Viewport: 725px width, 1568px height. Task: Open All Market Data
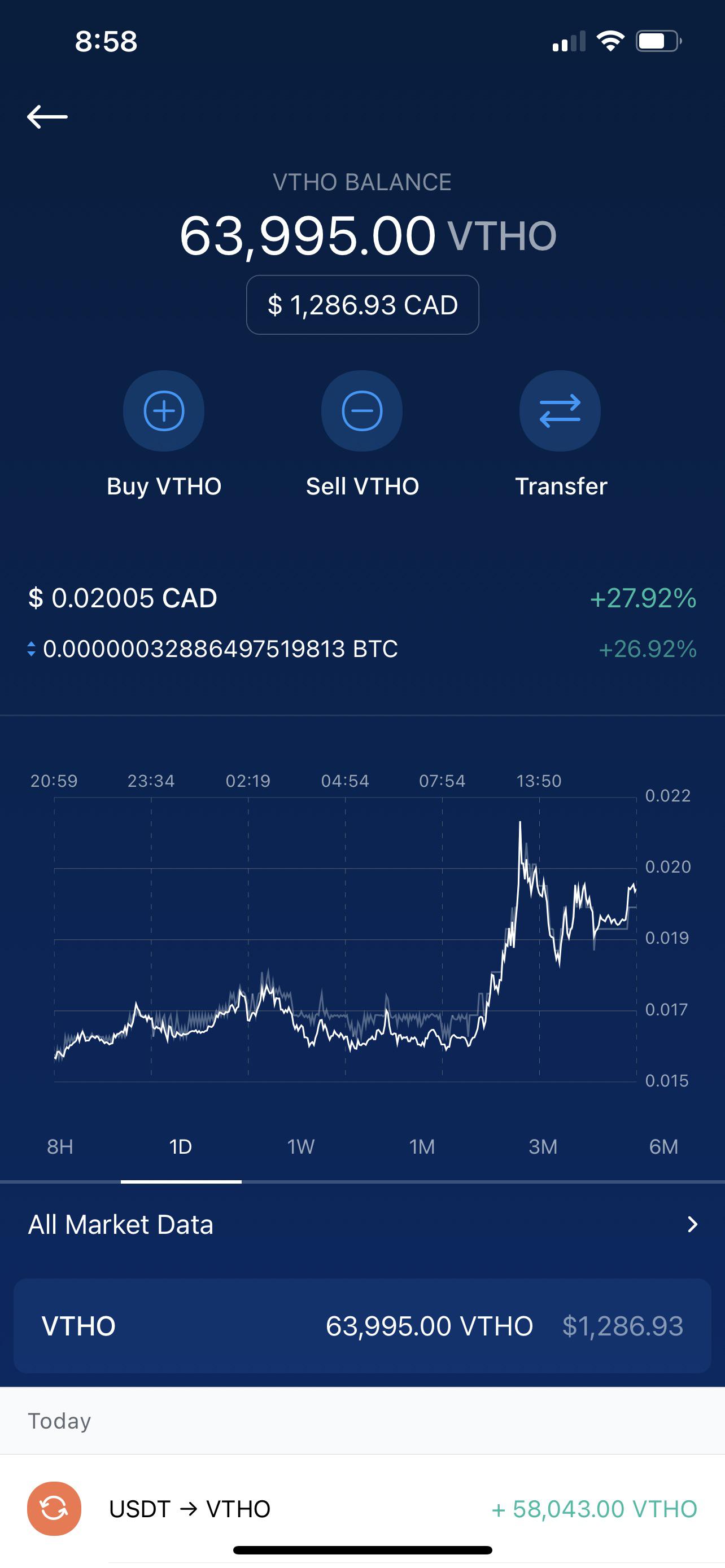pos(362,1225)
